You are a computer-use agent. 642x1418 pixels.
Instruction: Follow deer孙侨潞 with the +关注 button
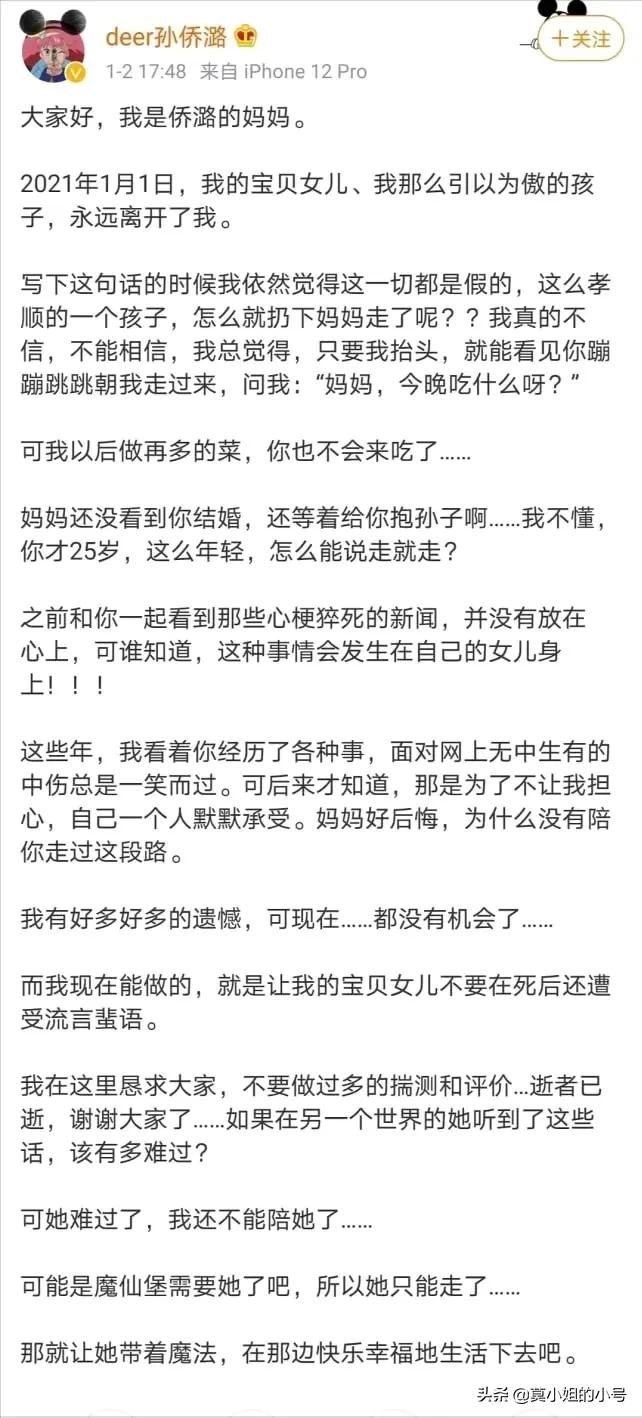[580, 39]
